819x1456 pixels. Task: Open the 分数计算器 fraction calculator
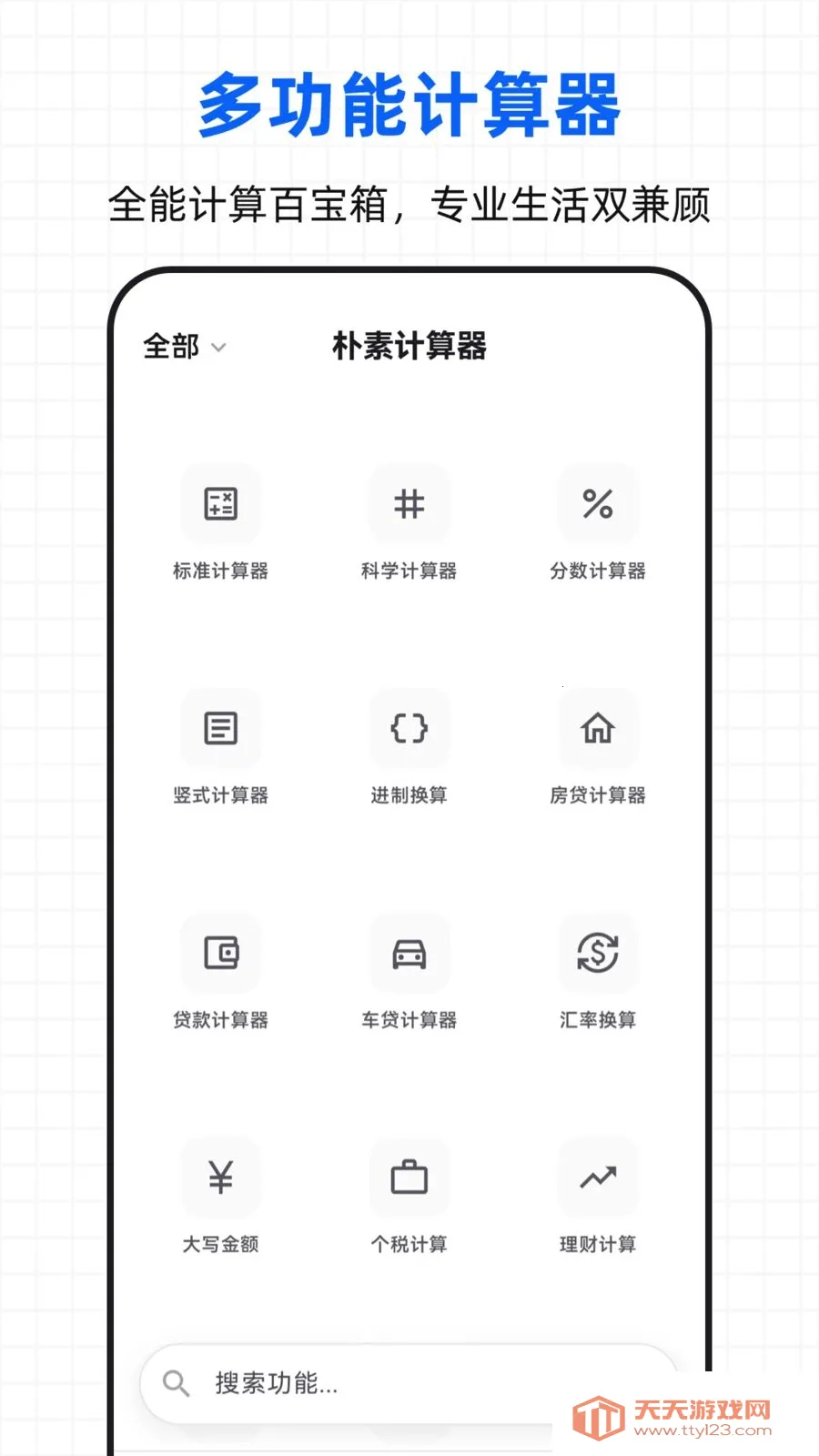point(598,503)
